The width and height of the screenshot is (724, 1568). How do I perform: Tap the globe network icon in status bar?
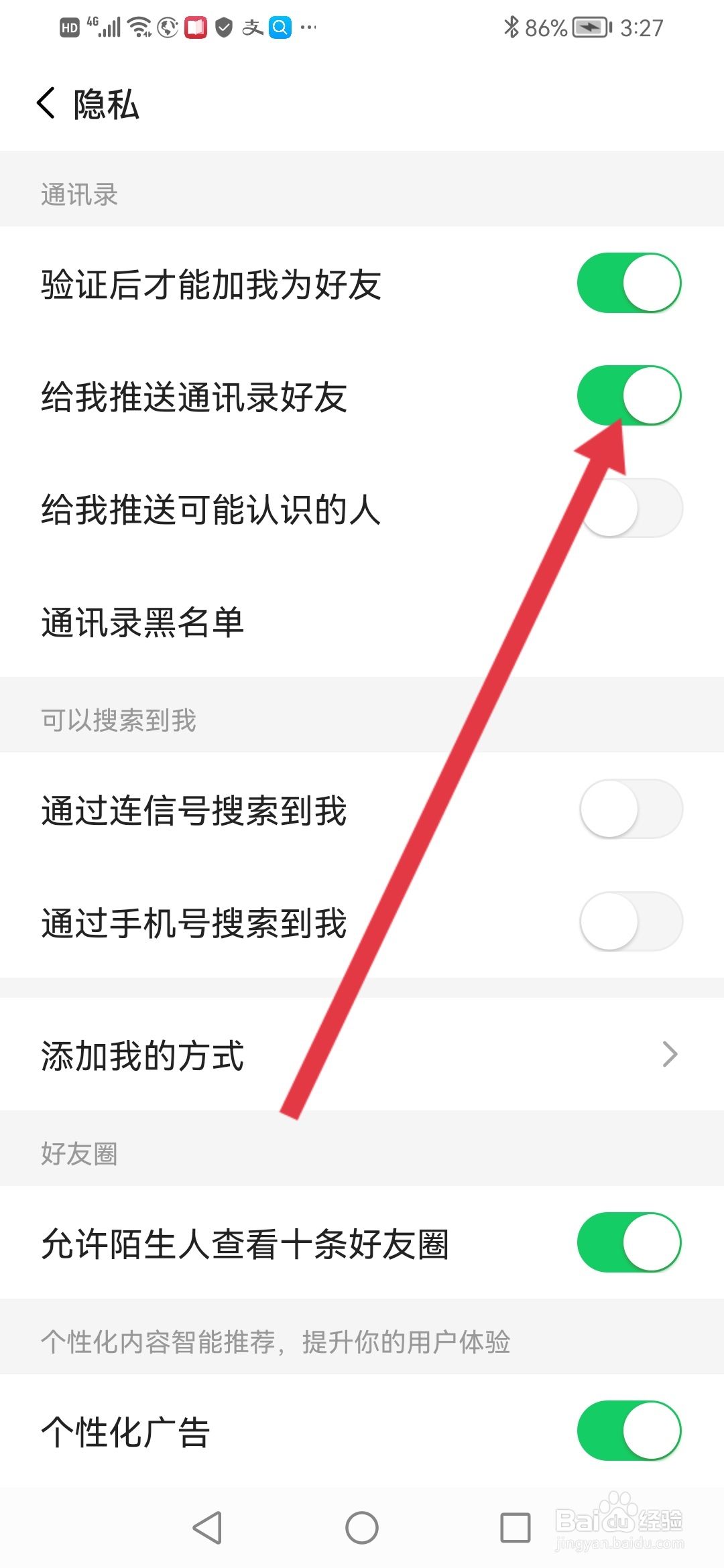pyautogui.click(x=166, y=27)
